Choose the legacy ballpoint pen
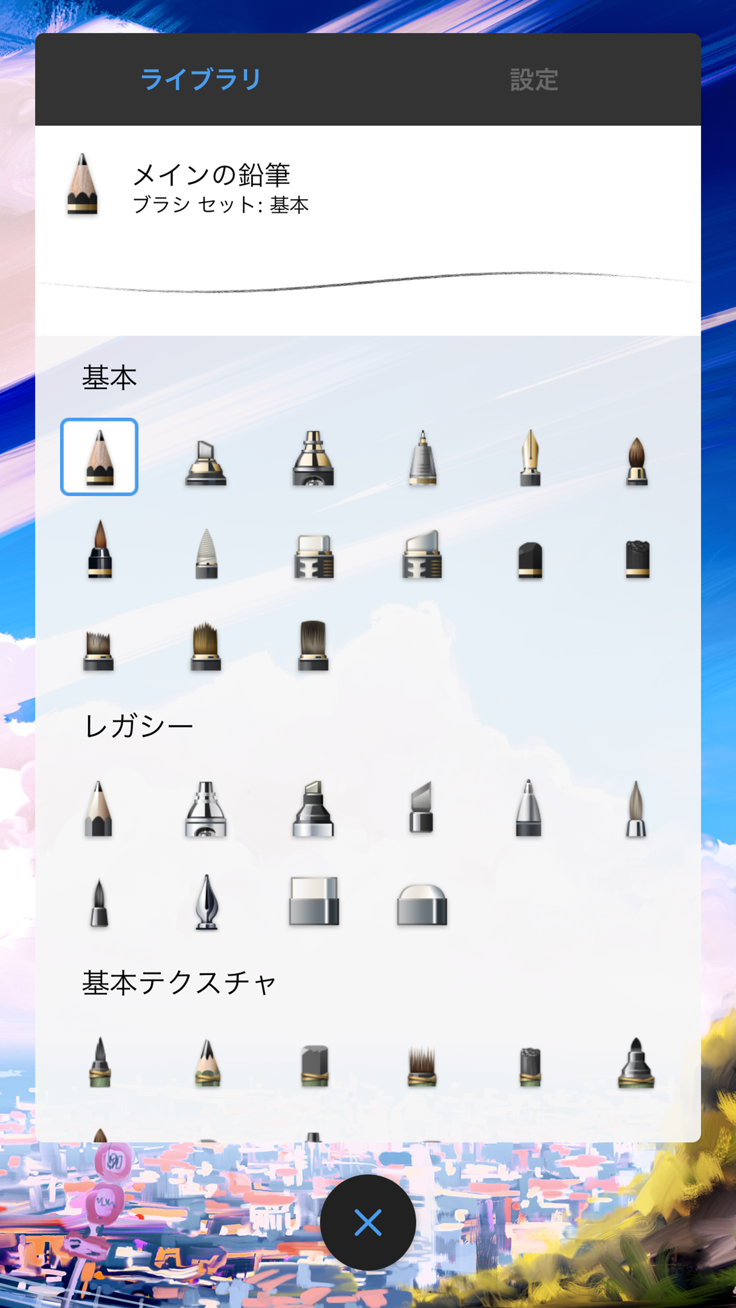This screenshot has height=1308, width=736. tap(530, 809)
